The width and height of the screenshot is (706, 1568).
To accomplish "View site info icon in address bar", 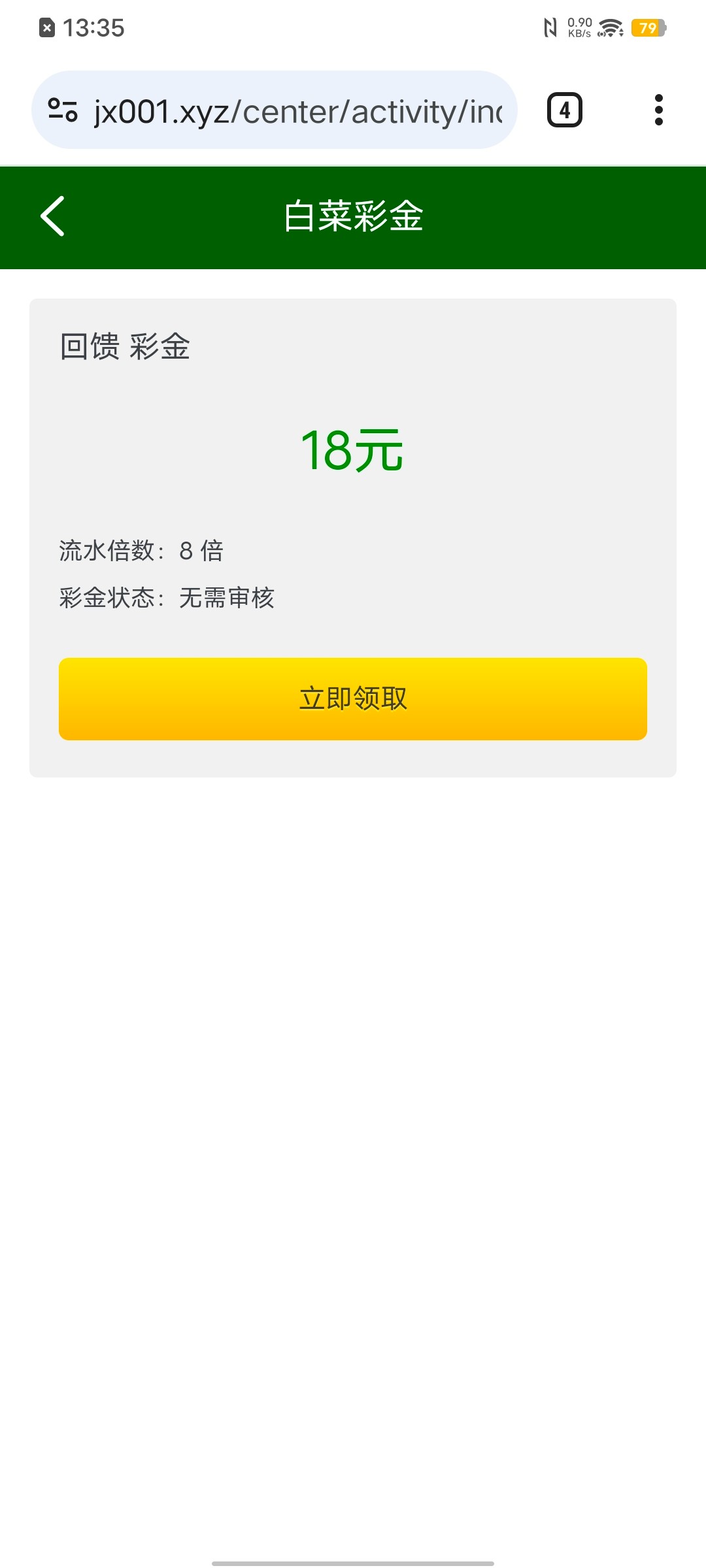I will click(x=63, y=110).
